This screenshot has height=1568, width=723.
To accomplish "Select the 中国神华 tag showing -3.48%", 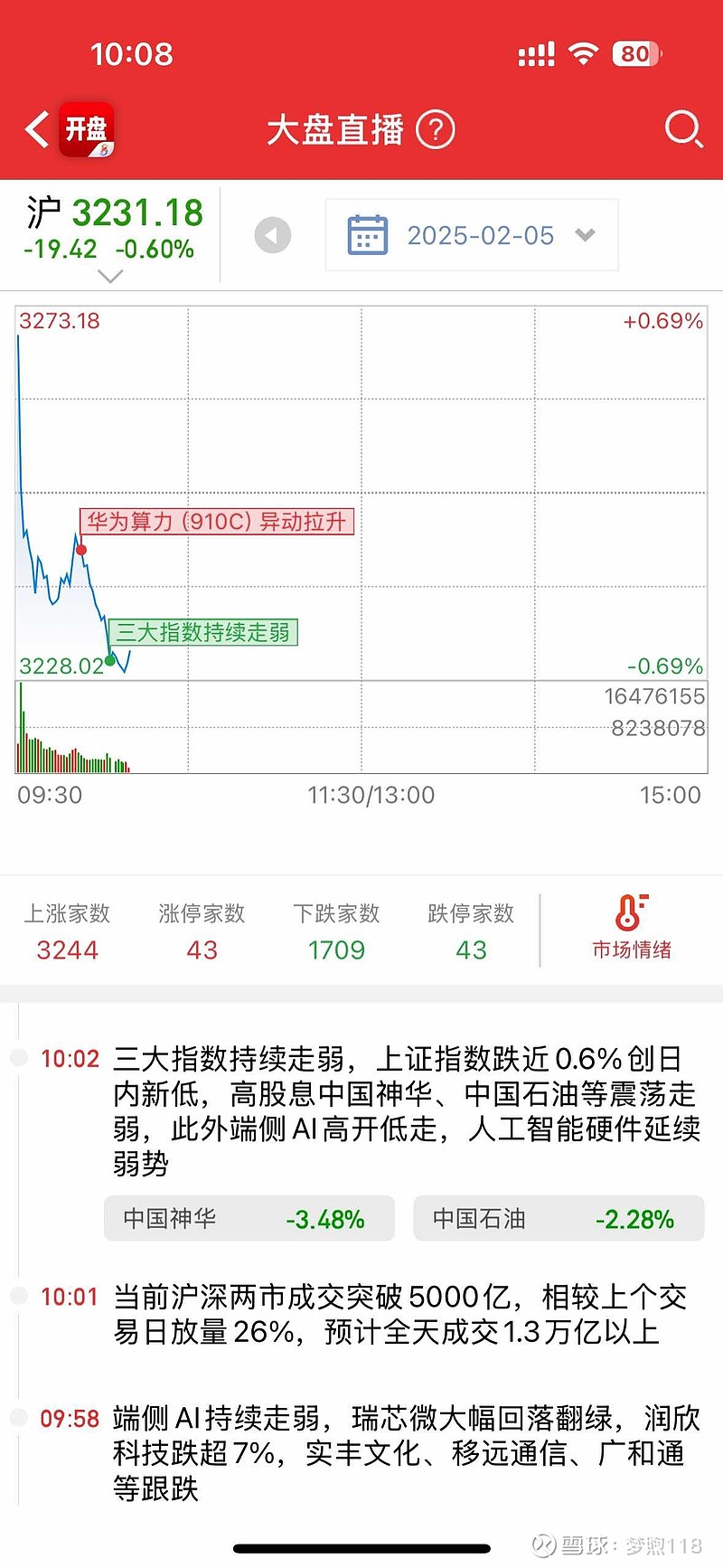I will 249,1219.
